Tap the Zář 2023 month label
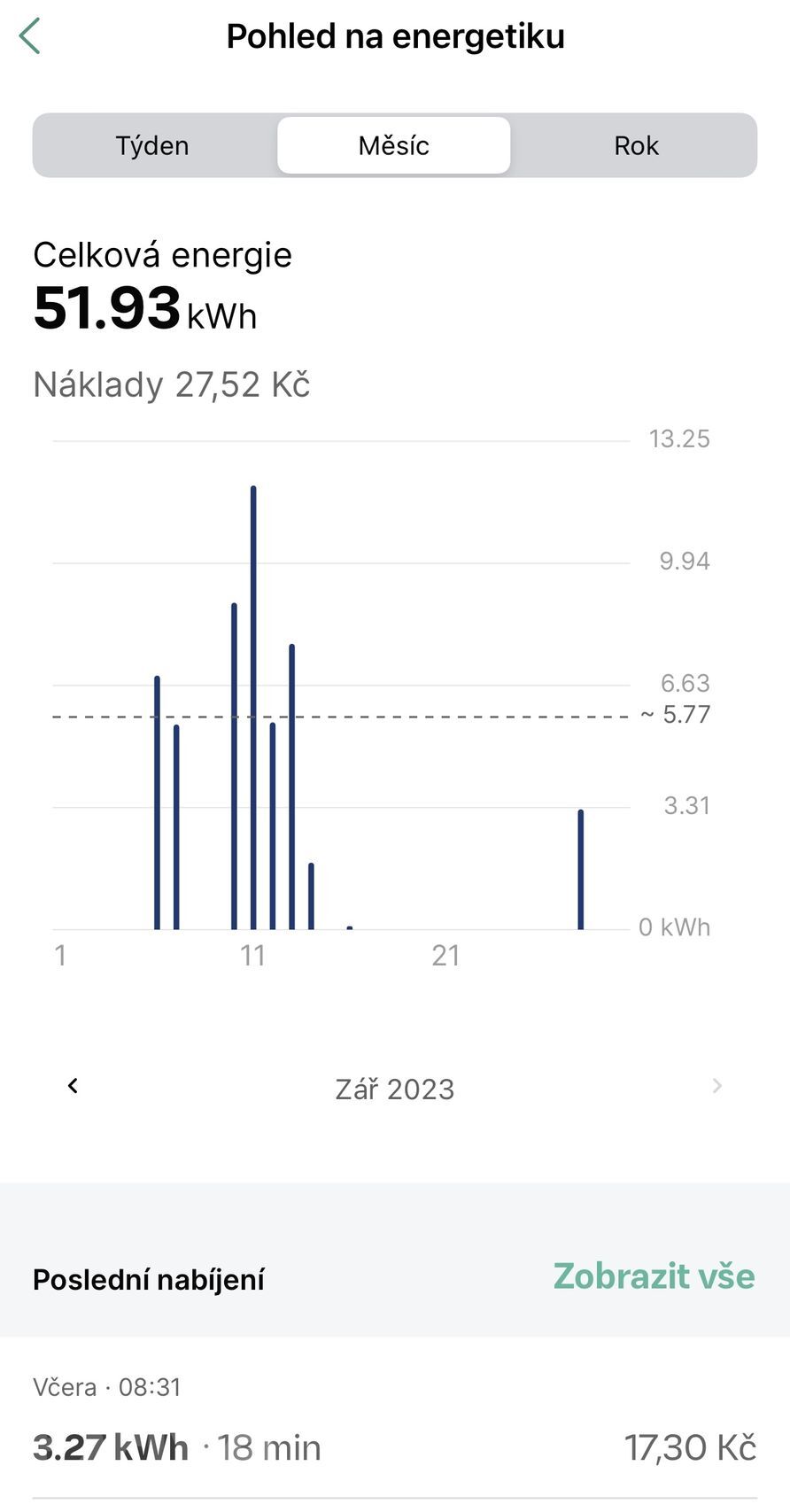Image resolution: width=790 pixels, height=1512 pixels. coord(395,1089)
